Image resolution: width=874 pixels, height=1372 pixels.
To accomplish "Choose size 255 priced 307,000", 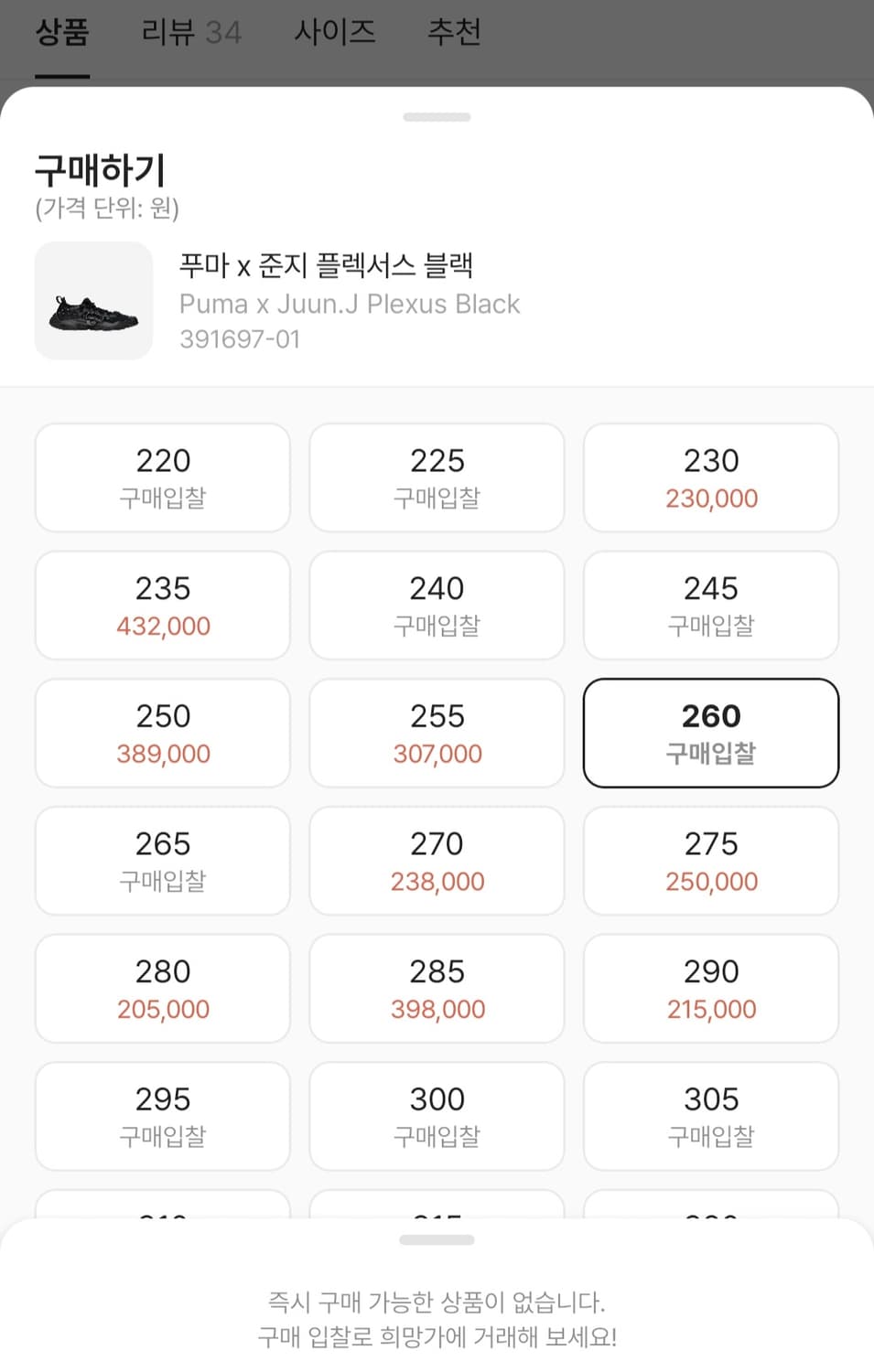I will 437,733.
